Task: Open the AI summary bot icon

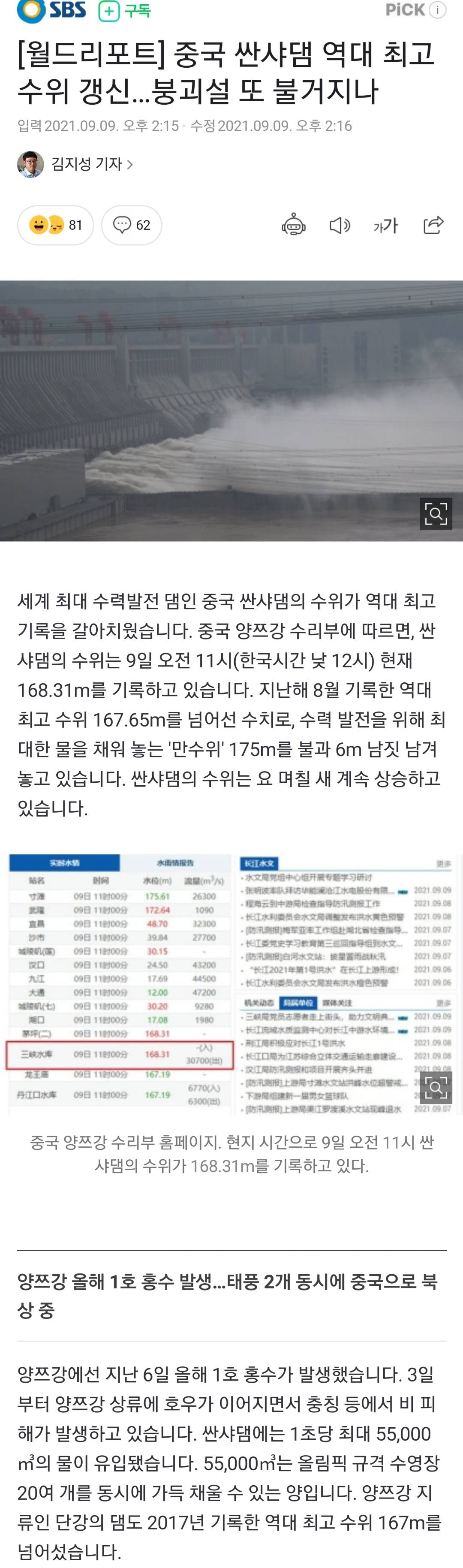Action: click(293, 225)
